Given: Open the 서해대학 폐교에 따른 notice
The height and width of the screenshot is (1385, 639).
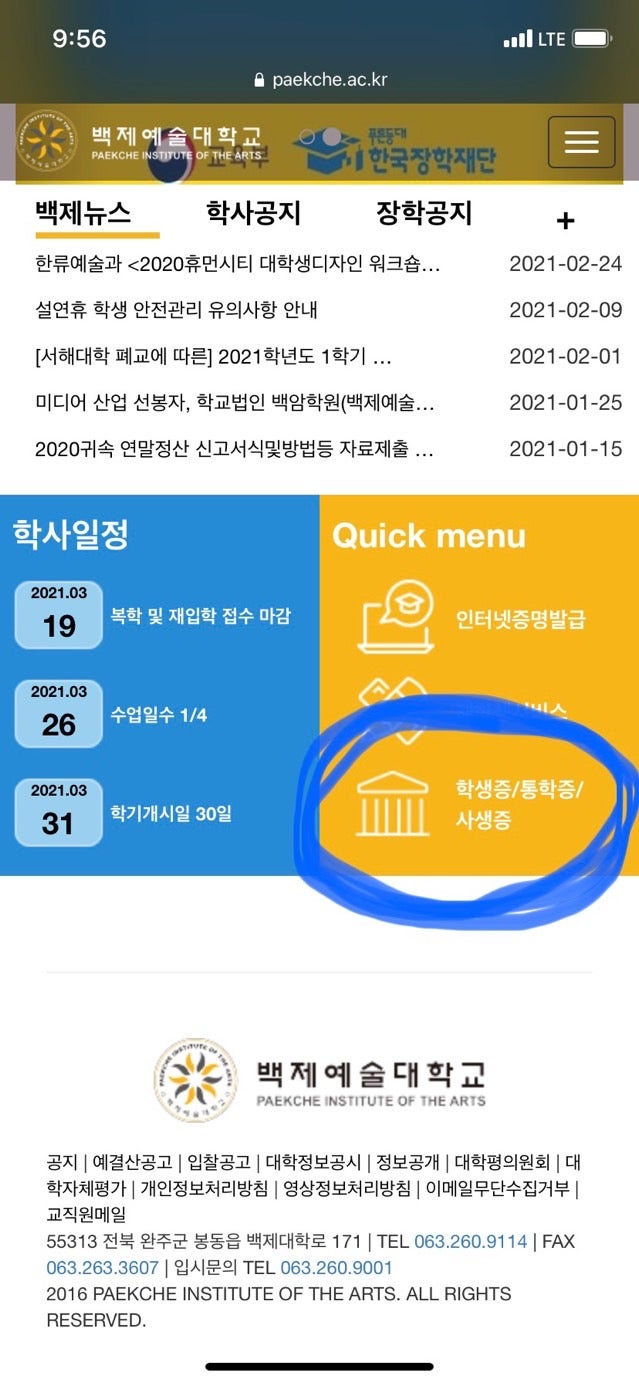Looking at the screenshot, I should [213, 357].
